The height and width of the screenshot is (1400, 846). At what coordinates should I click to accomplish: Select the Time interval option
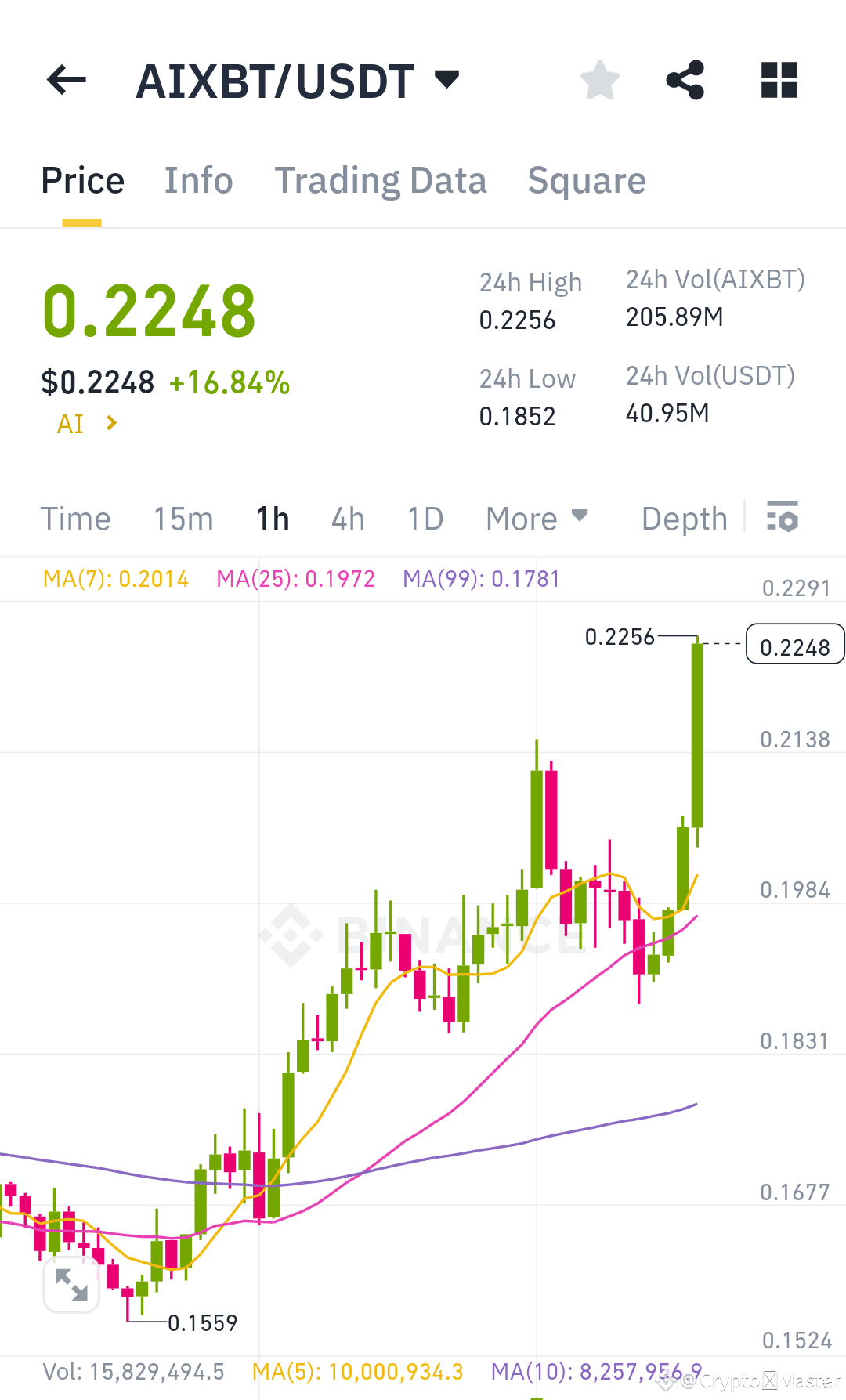pyautogui.click(x=75, y=518)
